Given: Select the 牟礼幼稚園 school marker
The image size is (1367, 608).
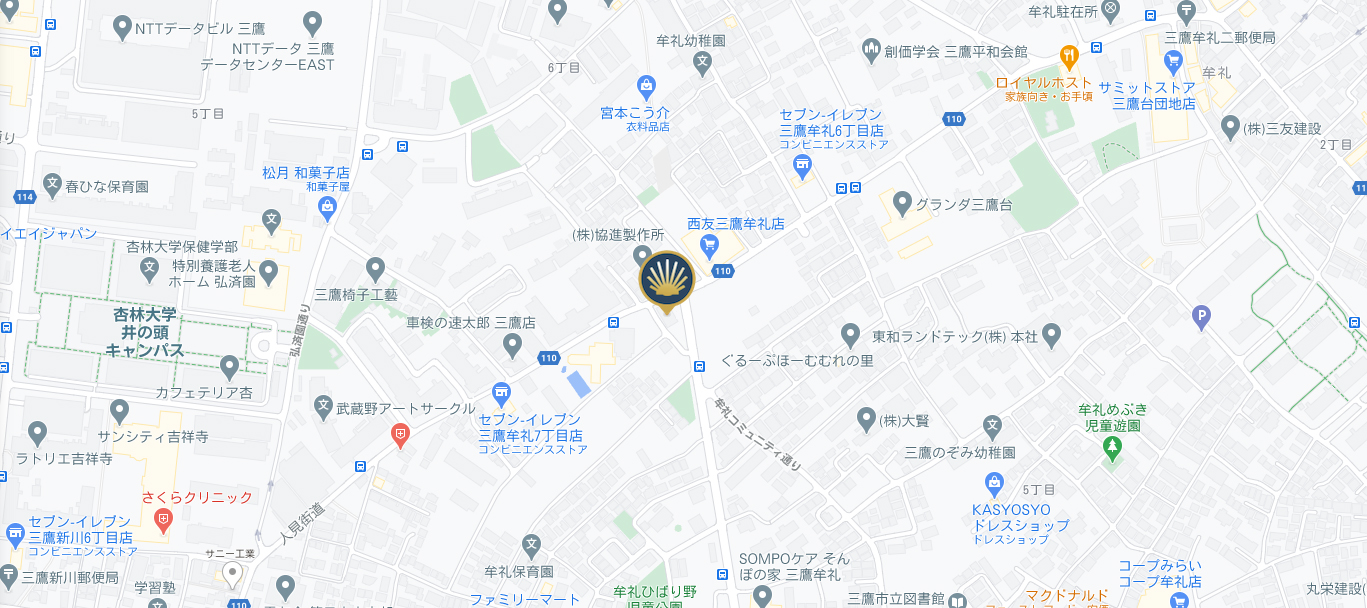Looking at the screenshot, I should [703, 62].
